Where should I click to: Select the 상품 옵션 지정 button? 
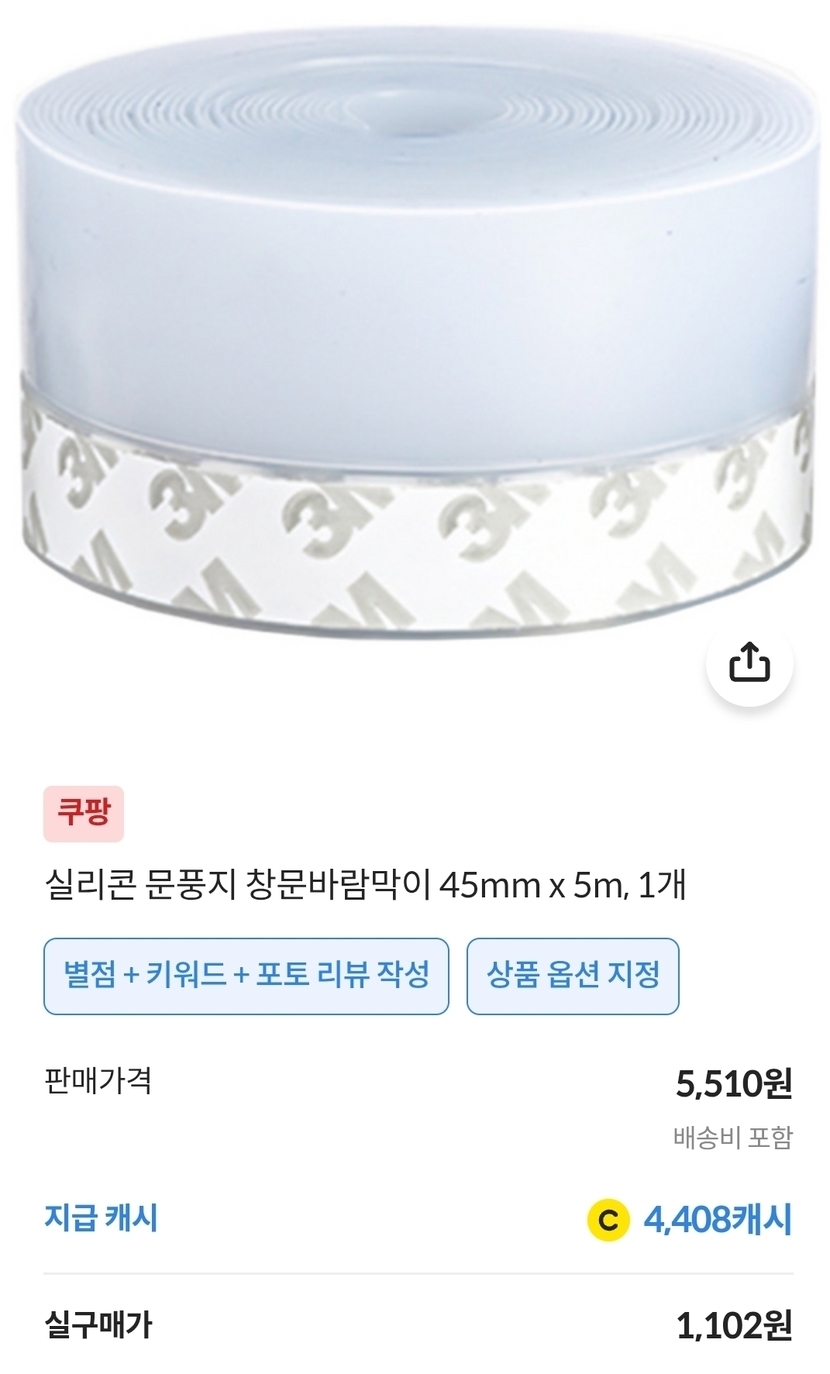pyautogui.click(x=573, y=976)
